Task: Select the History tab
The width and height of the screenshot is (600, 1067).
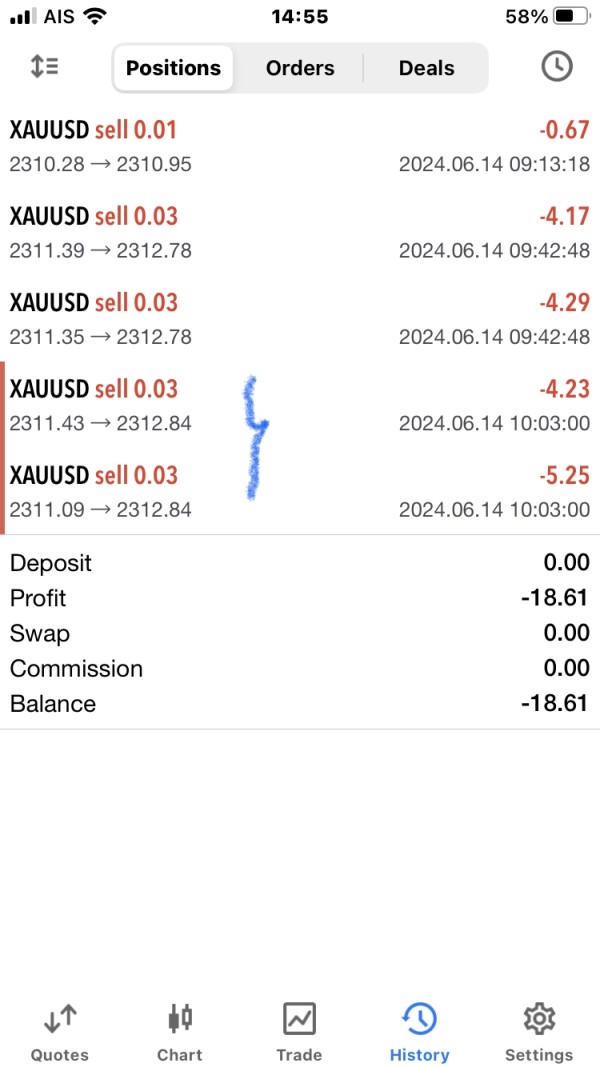Action: point(419,1033)
